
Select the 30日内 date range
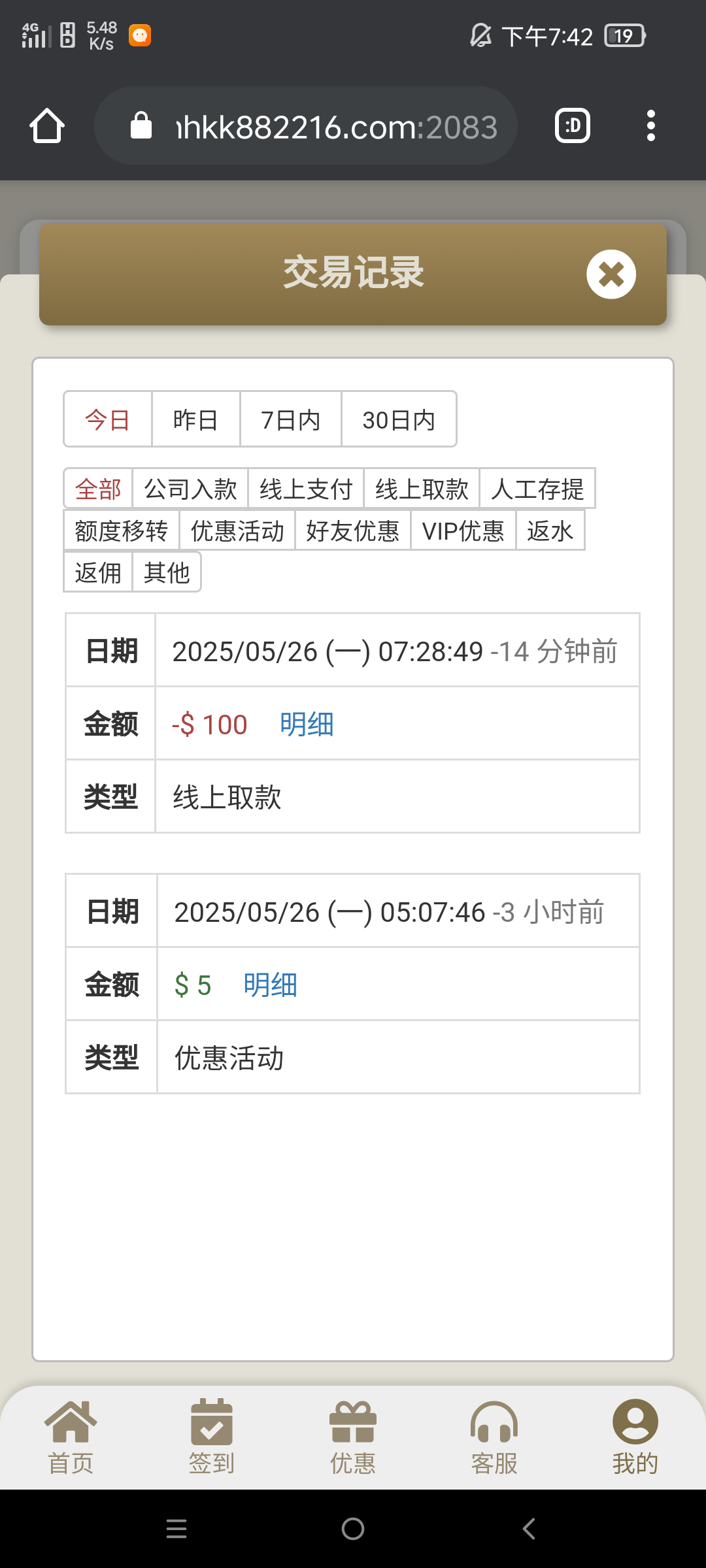pos(399,419)
